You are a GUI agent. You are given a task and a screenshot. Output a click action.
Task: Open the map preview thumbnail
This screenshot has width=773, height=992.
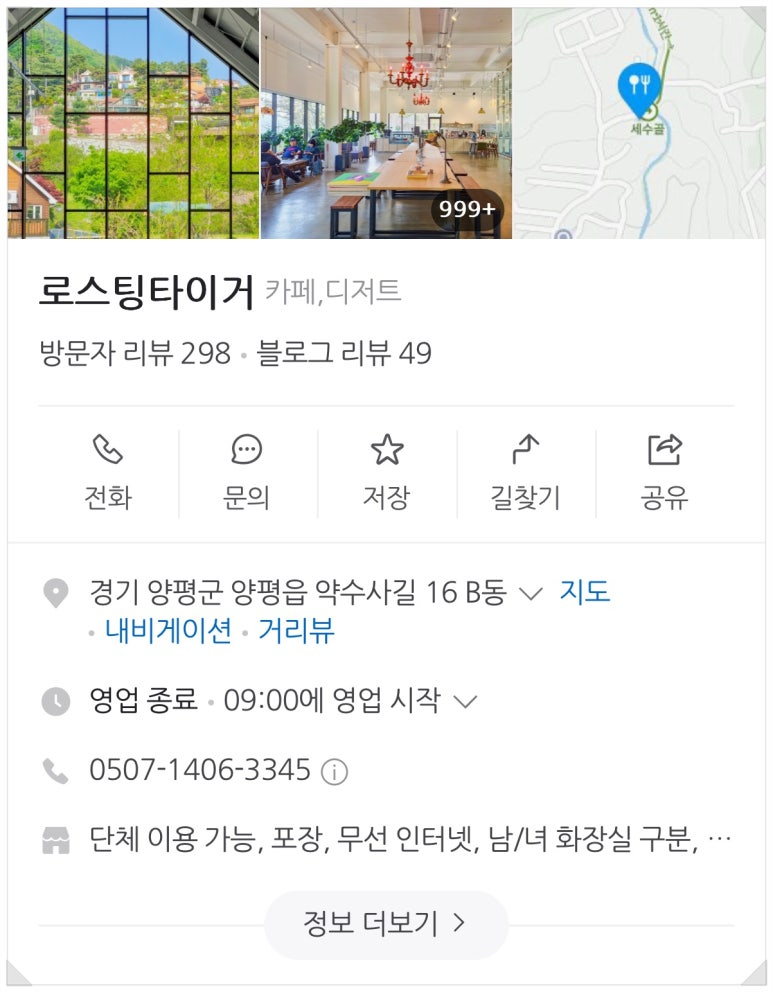coord(639,123)
